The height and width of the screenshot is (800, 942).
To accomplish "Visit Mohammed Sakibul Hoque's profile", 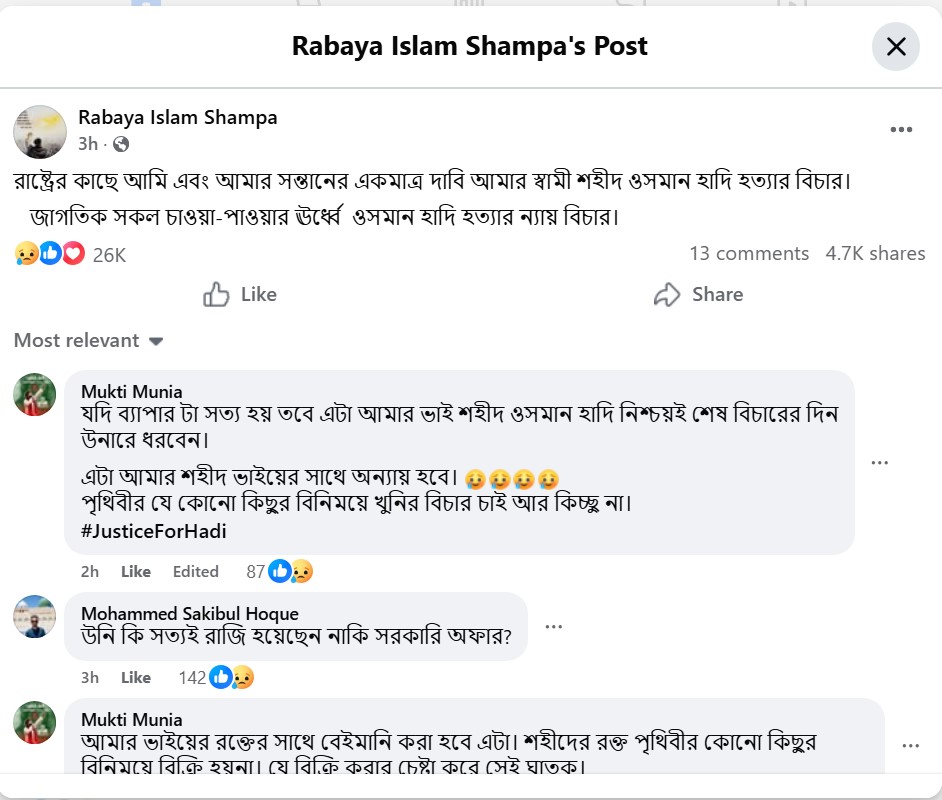I will pyautogui.click(x=190, y=613).
